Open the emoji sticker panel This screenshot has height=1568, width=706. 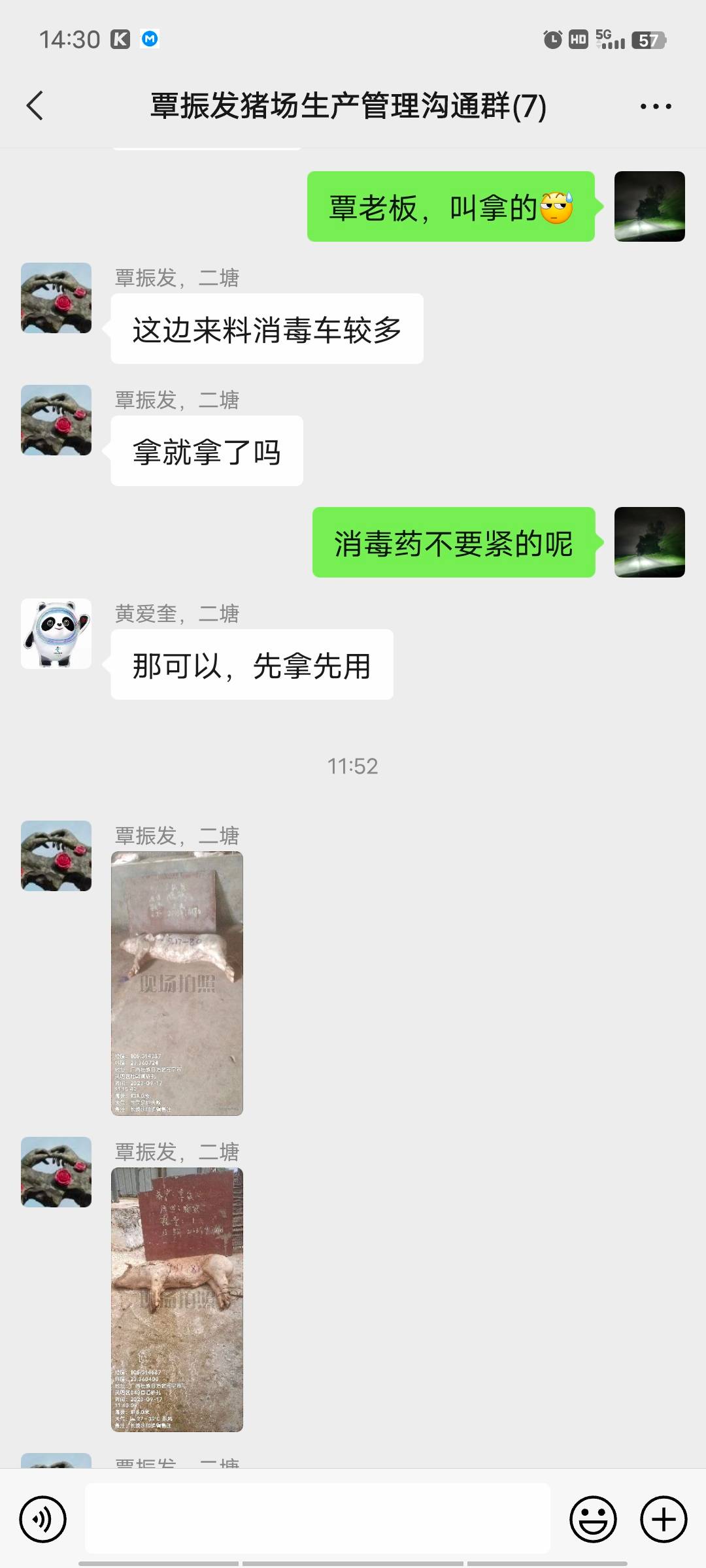point(593,1519)
